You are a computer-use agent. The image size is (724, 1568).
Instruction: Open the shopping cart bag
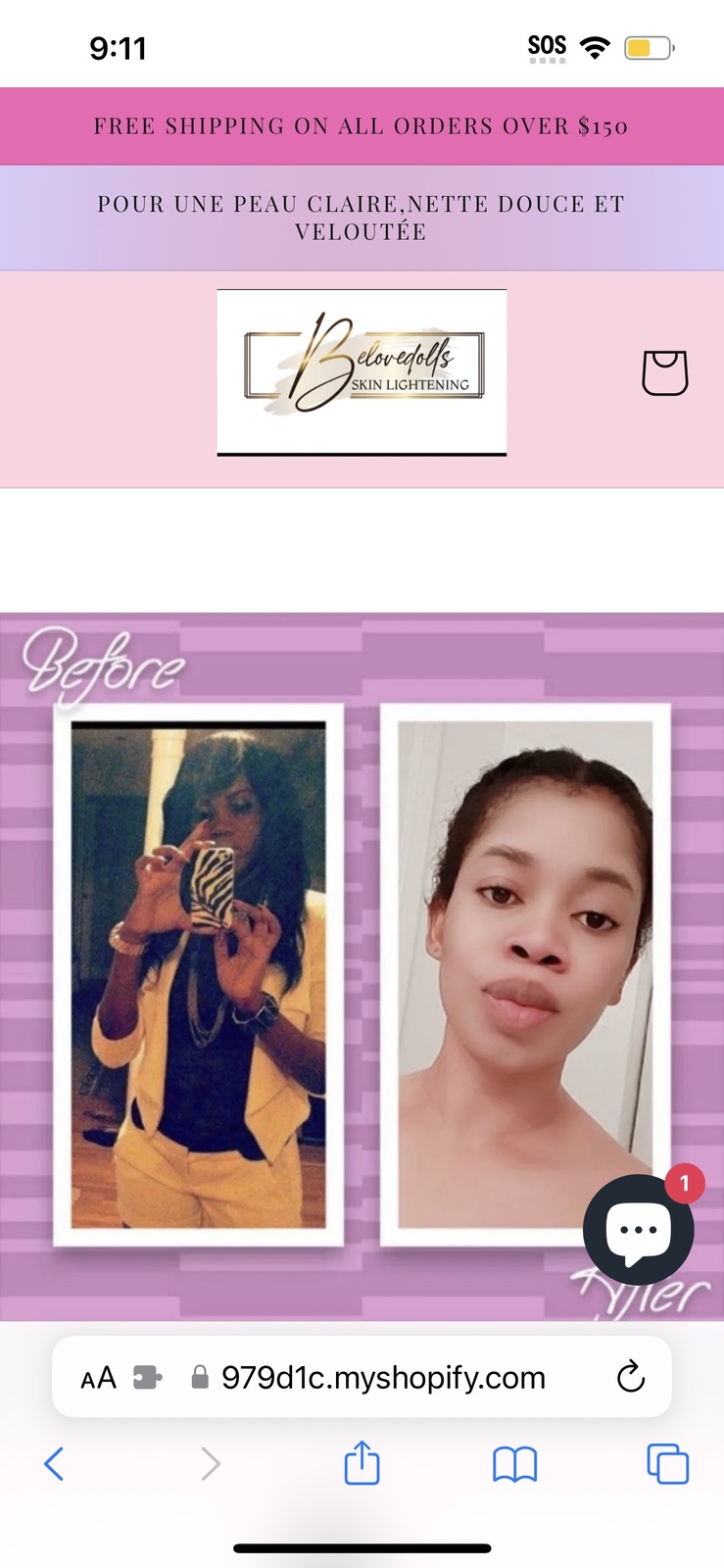pyautogui.click(x=664, y=372)
